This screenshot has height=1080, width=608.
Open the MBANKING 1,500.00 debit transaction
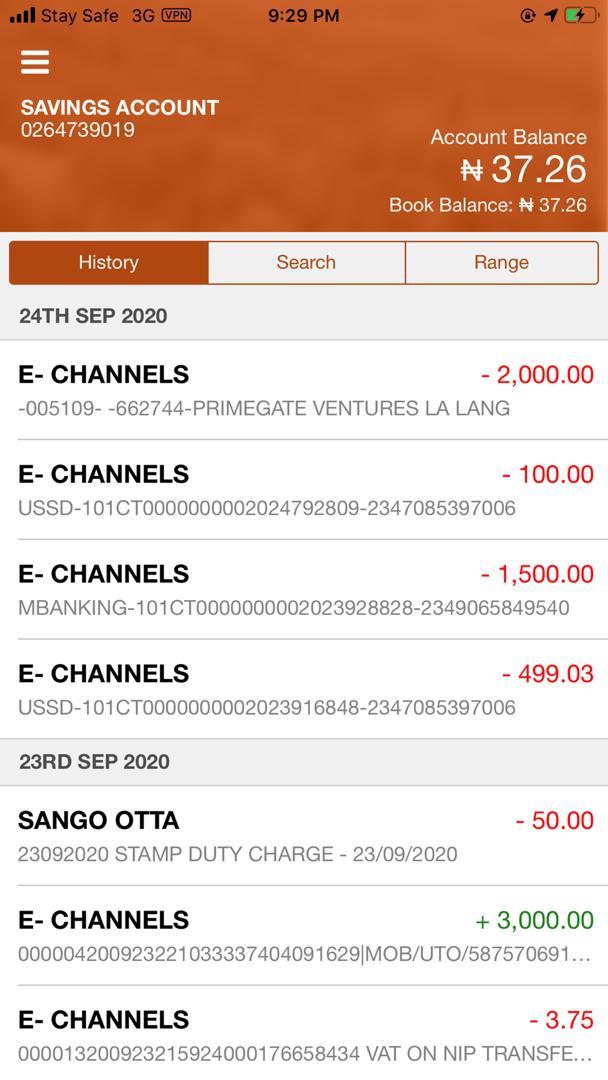click(x=304, y=590)
